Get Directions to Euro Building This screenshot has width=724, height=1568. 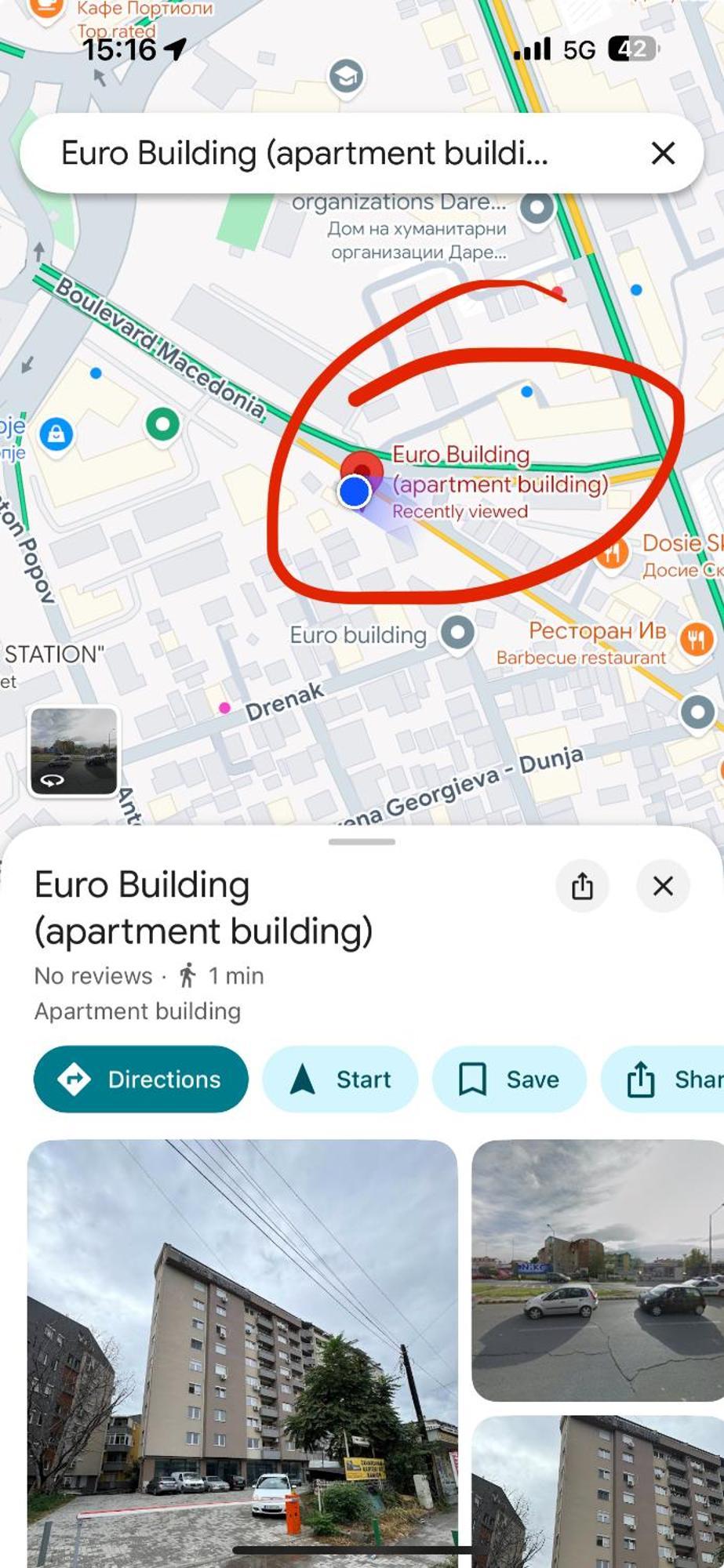pos(141,1079)
